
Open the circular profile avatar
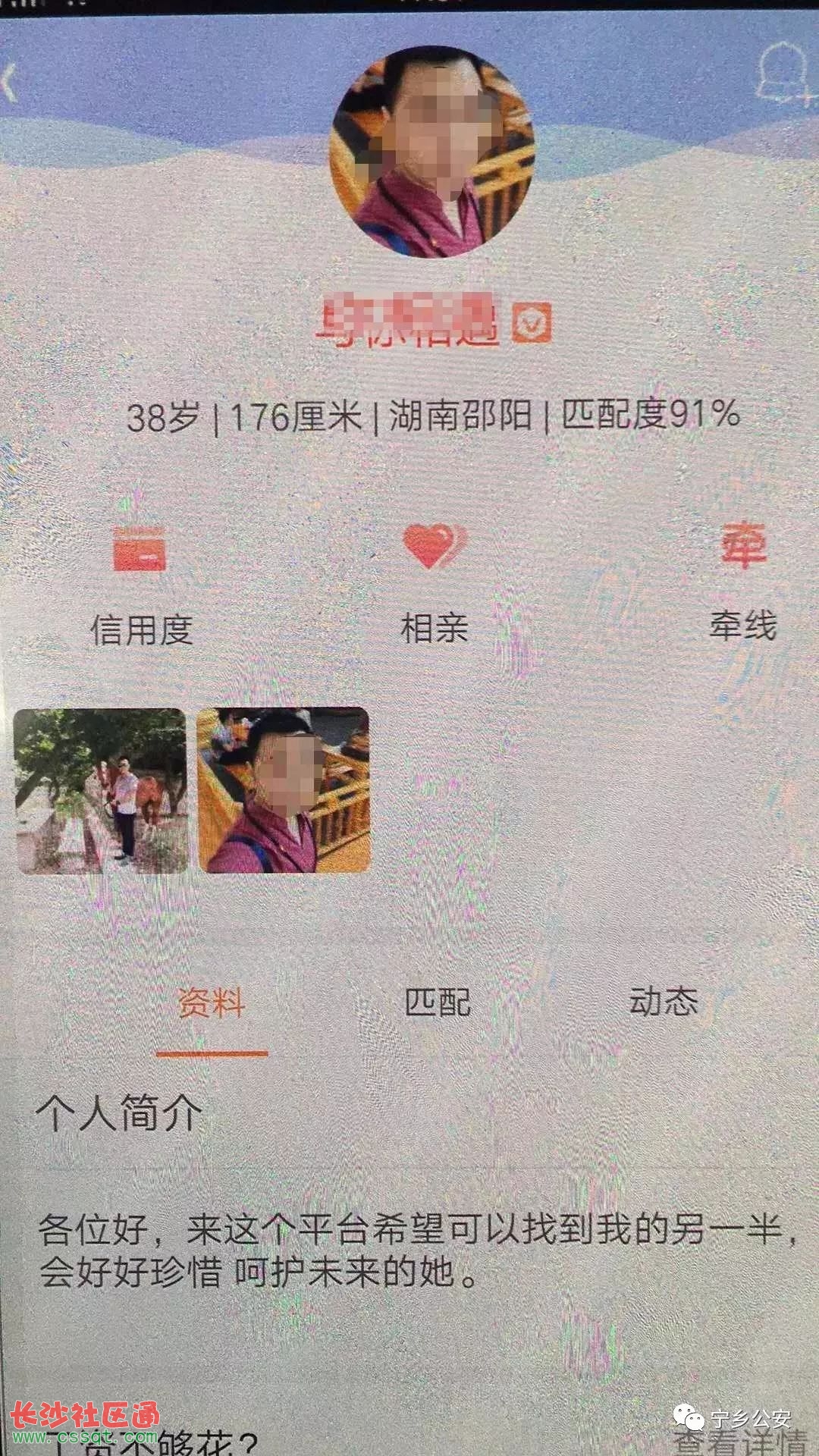pos(431,152)
